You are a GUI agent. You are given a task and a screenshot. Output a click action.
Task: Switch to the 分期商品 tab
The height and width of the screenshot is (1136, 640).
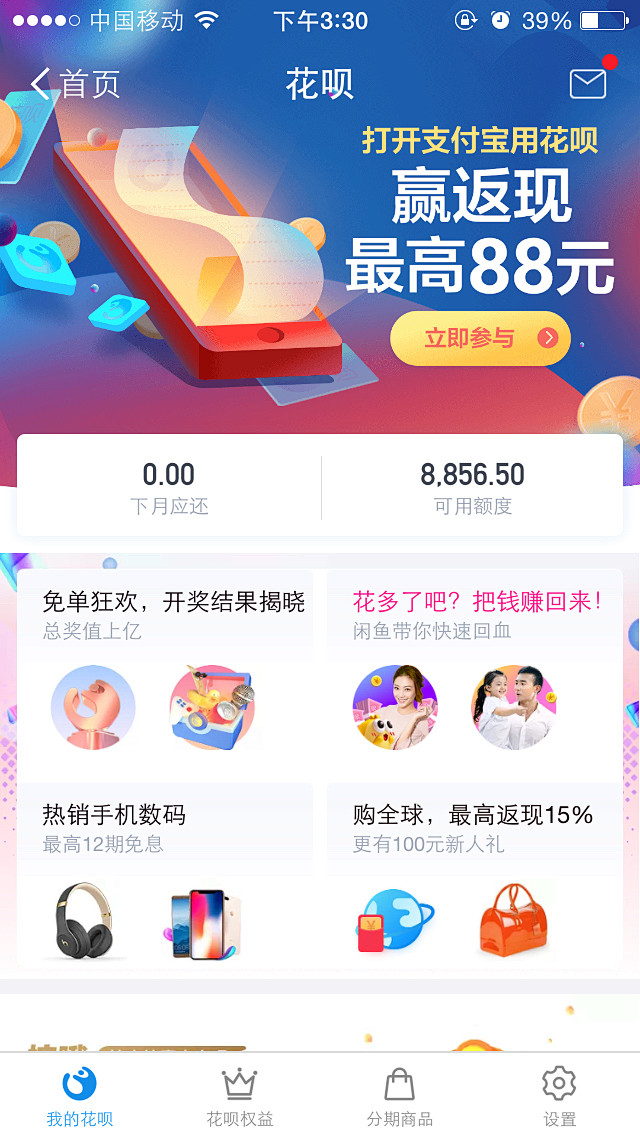(399, 1095)
